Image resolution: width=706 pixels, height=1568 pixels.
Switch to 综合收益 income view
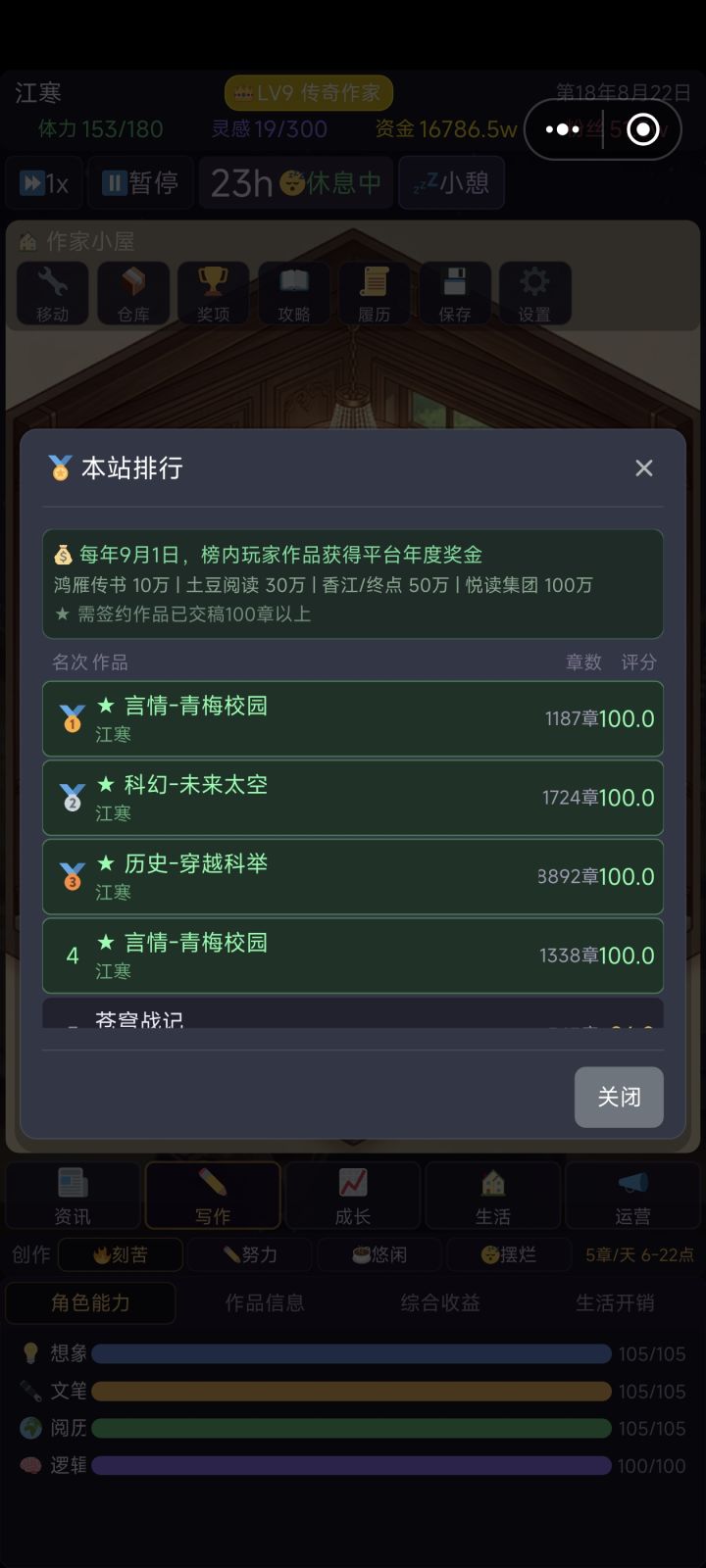[x=441, y=1302]
